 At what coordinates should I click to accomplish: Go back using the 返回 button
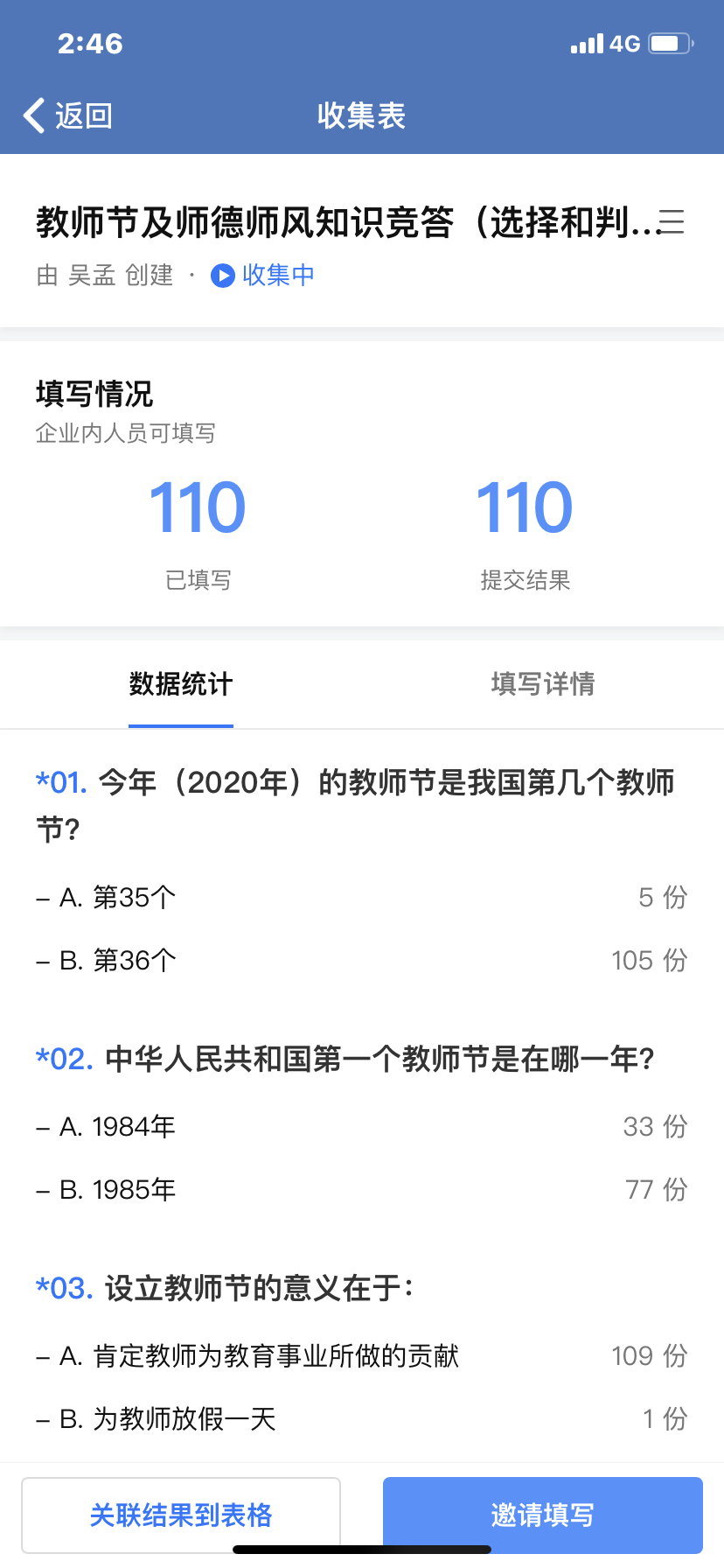point(68,115)
